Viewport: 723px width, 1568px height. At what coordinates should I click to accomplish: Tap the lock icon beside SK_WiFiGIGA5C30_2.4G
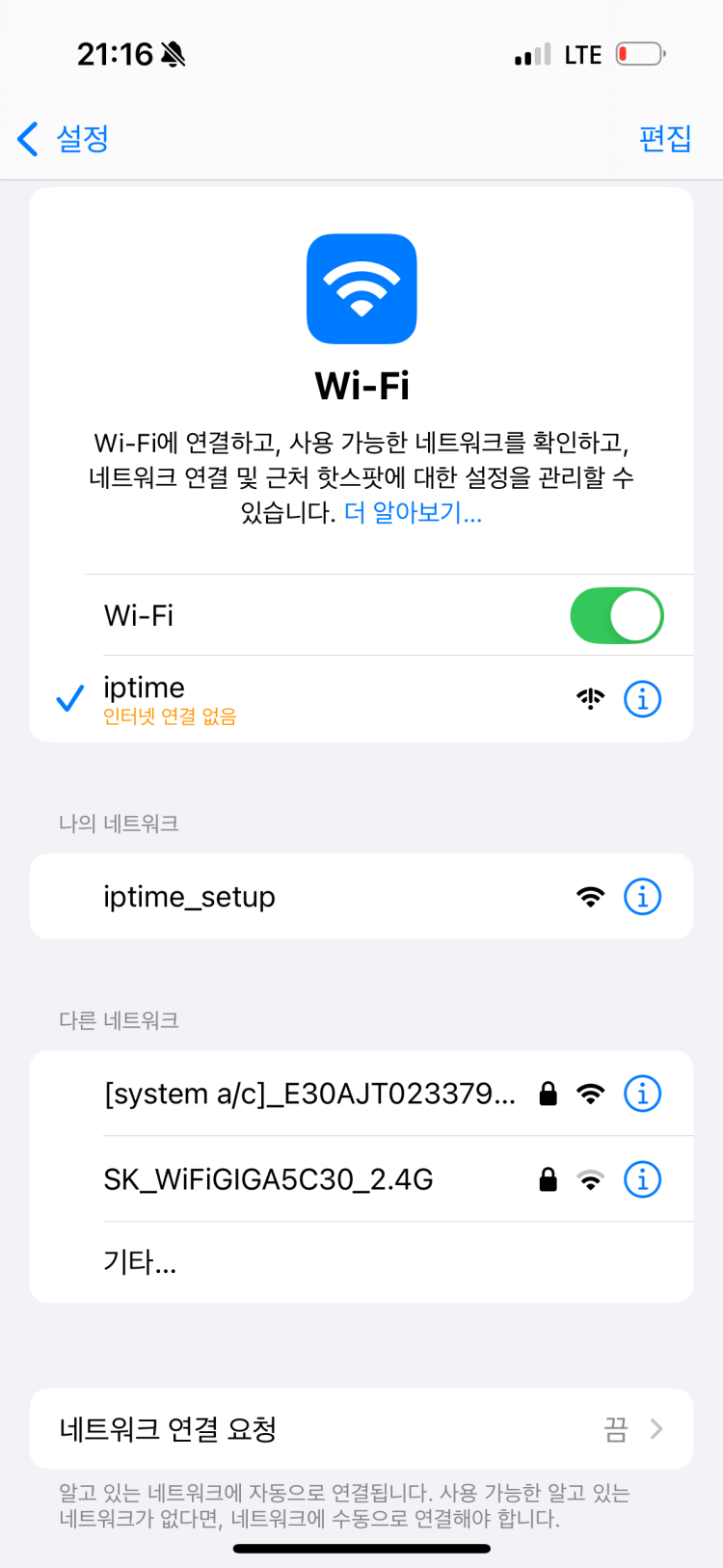548,1178
